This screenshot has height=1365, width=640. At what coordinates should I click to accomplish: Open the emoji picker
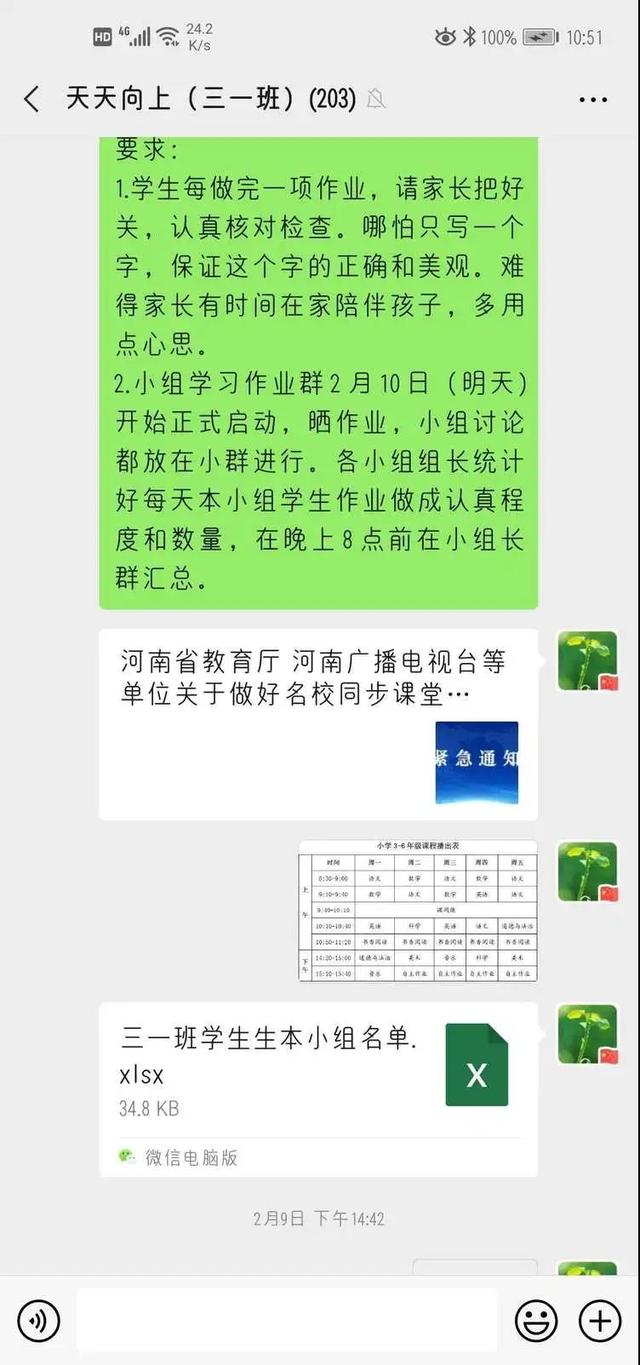click(x=536, y=1321)
